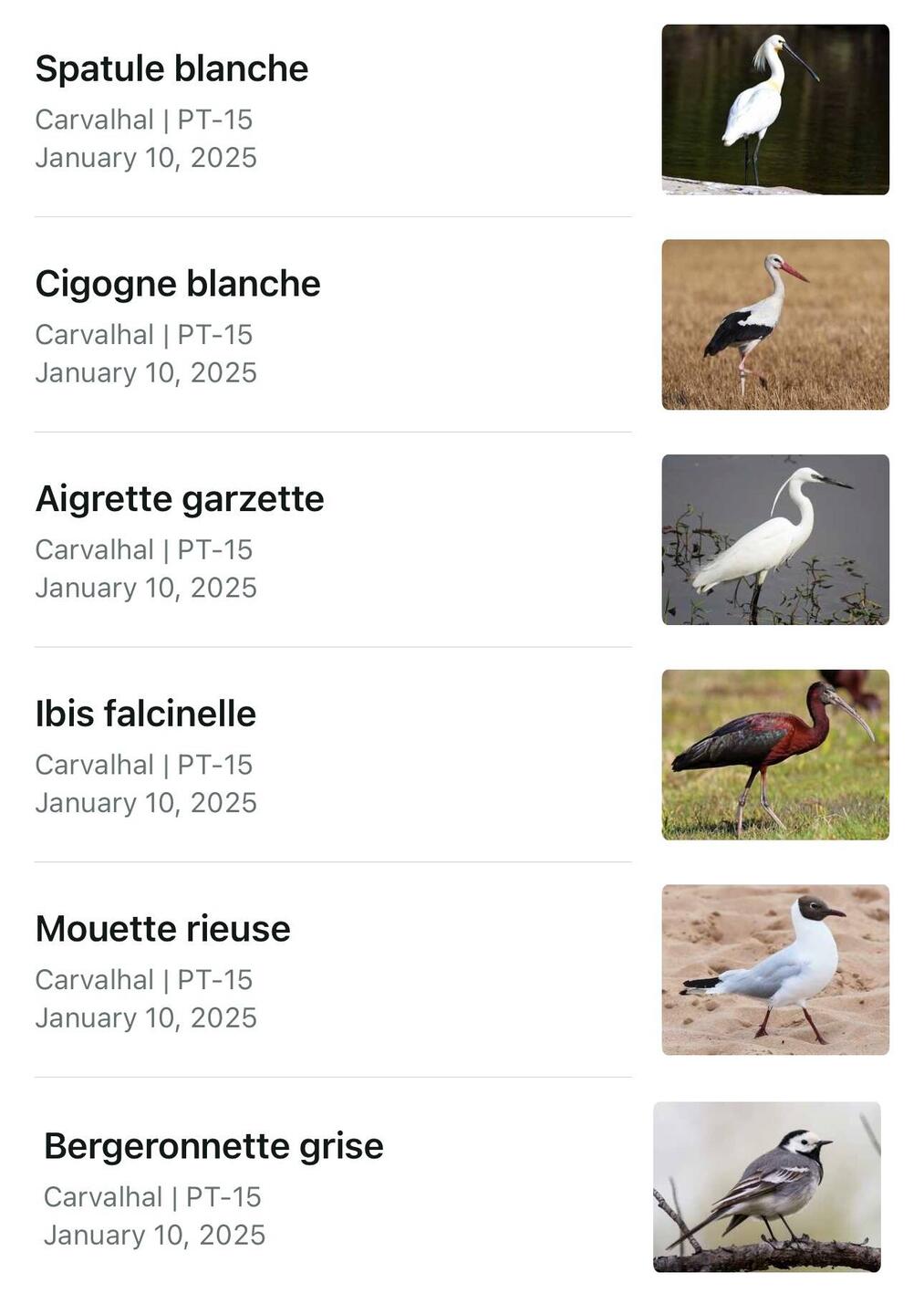Open the Spatule blanche entry
This screenshot has width=924, height=1314.
coord(171,69)
